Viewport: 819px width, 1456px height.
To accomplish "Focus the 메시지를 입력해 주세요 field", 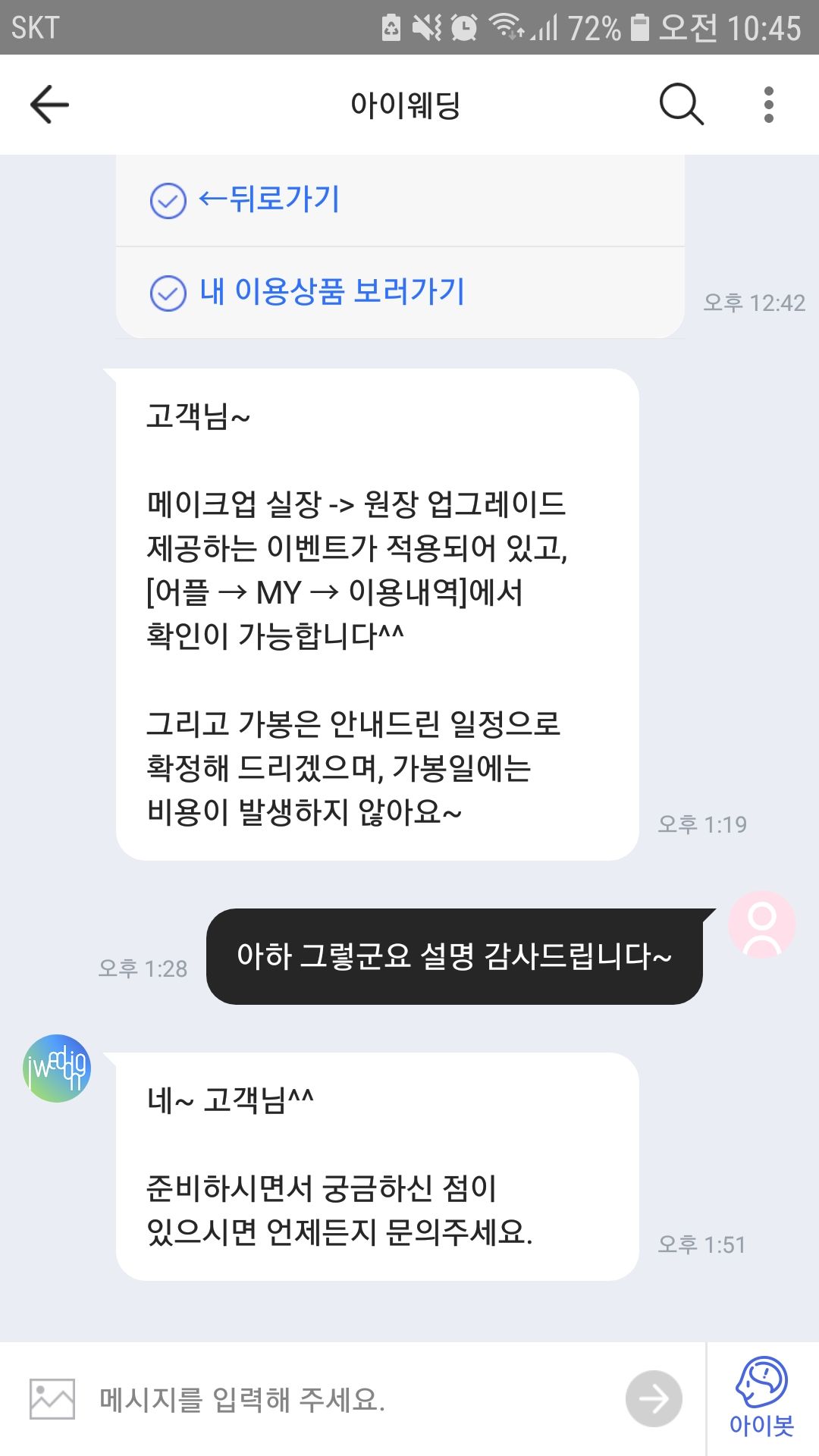I will [349, 1398].
